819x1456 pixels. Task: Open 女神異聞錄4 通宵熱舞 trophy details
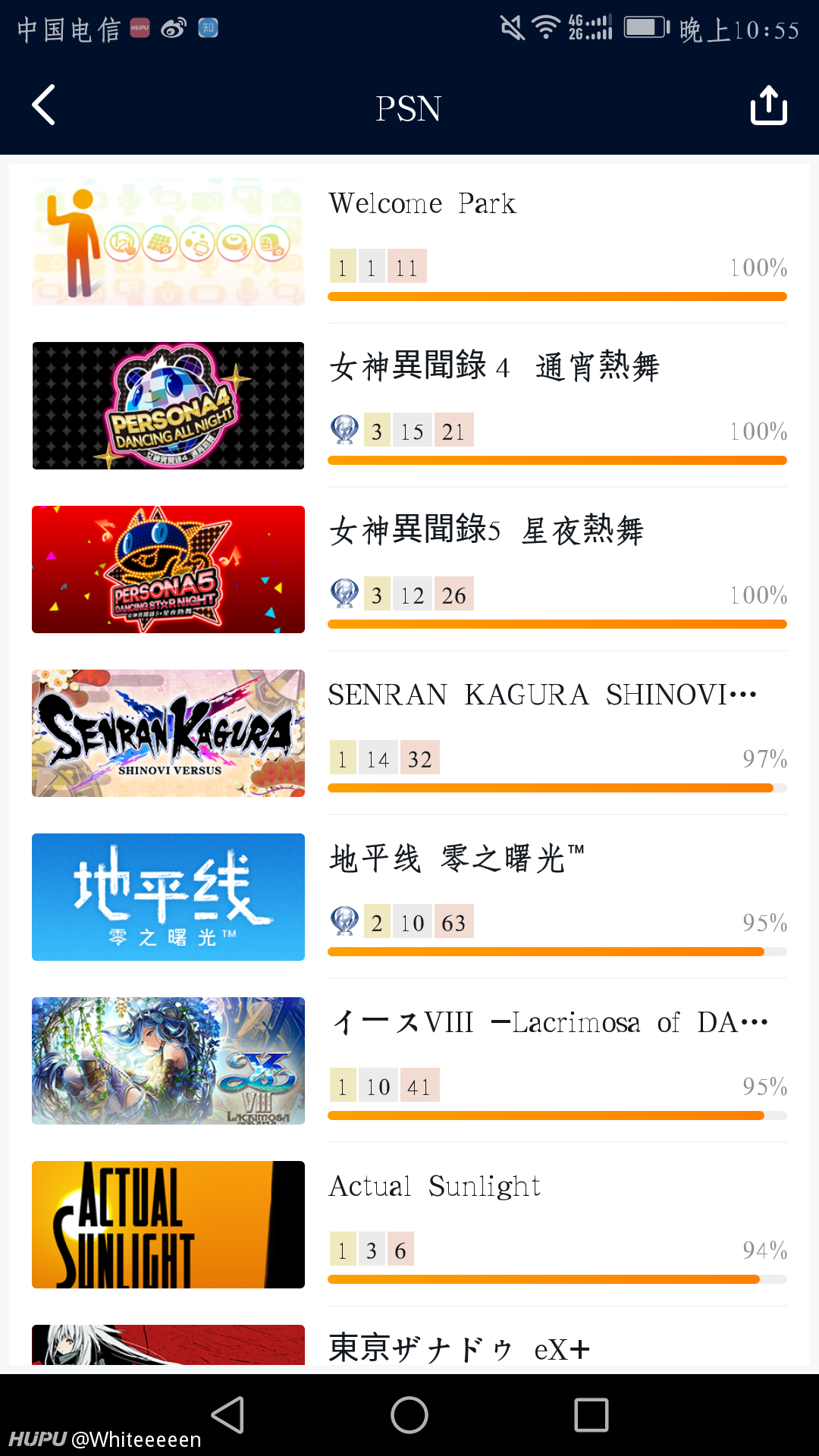(x=409, y=406)
